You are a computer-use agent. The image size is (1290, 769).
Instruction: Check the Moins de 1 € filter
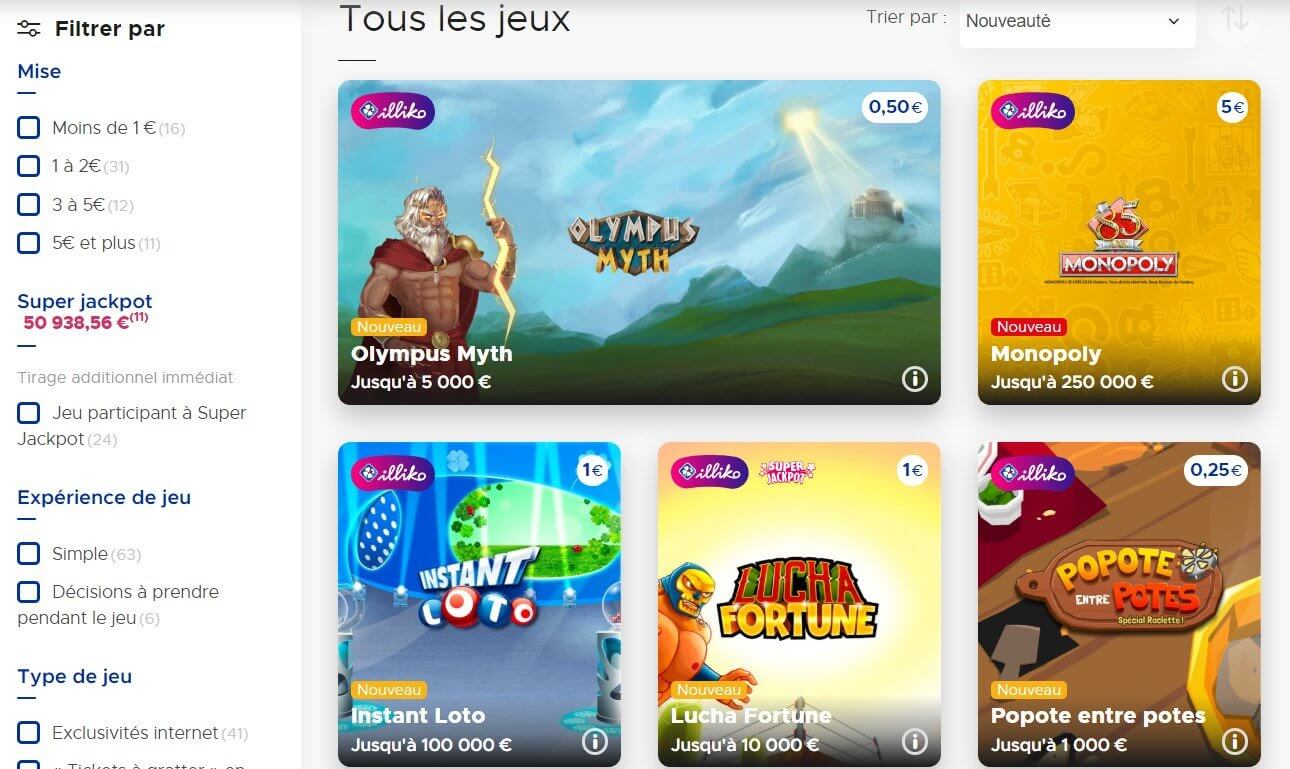29,128
